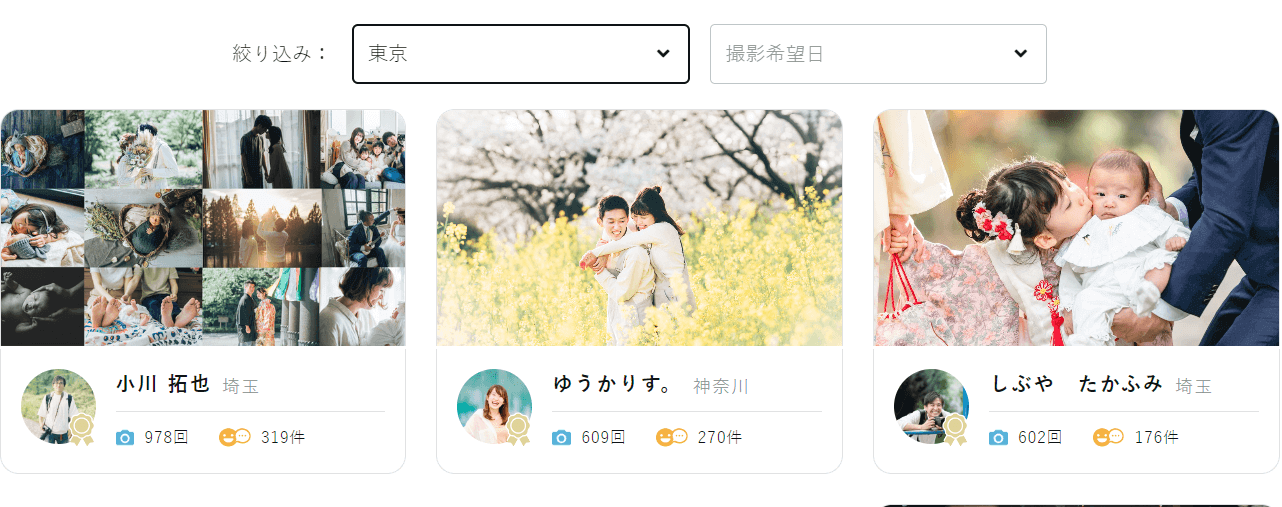The height and width of the screenshot is (507, 1282).
Task: Open photographer 小川 拓也's card
Action: point(203,290)
